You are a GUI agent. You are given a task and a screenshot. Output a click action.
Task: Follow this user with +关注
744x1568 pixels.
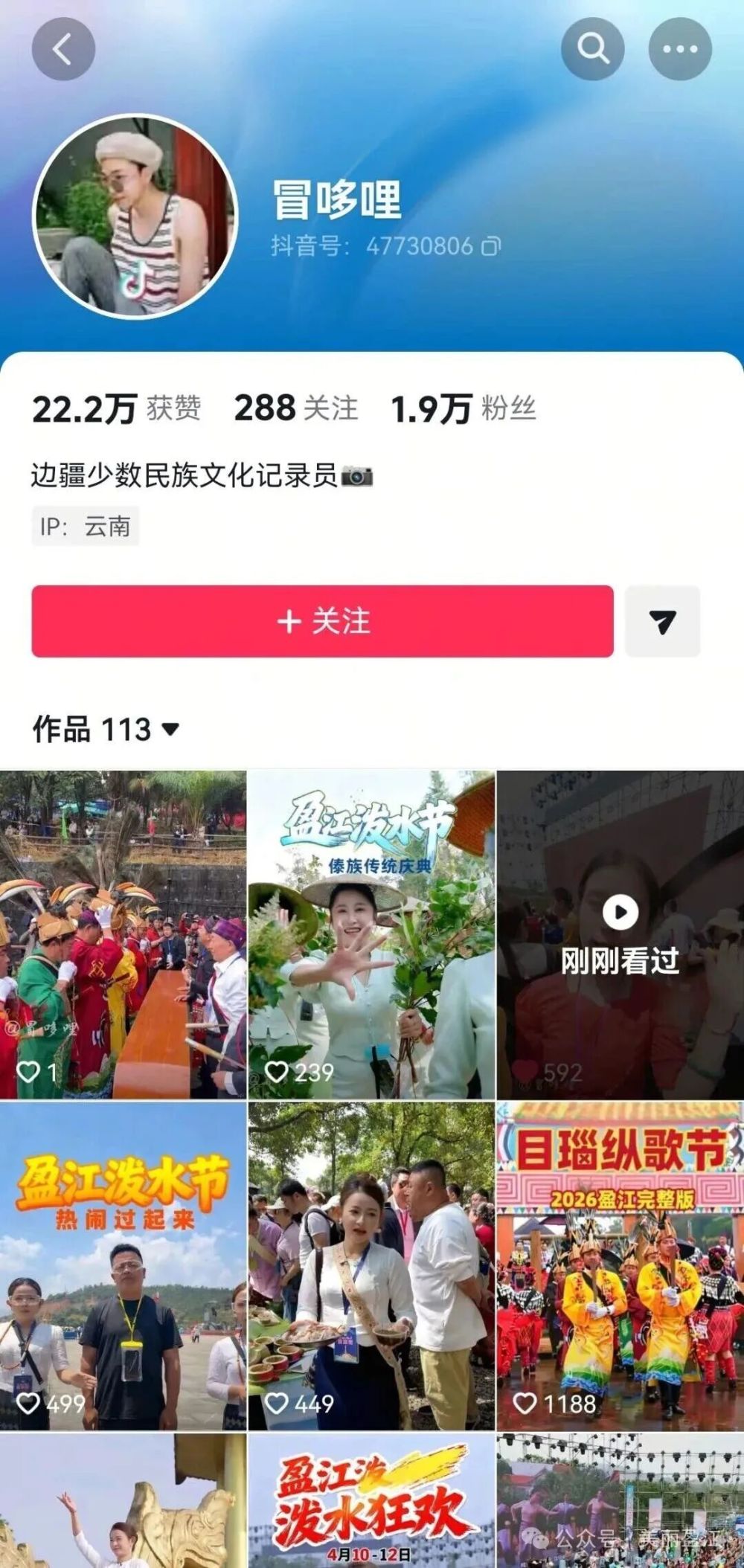tap(322, 621)
